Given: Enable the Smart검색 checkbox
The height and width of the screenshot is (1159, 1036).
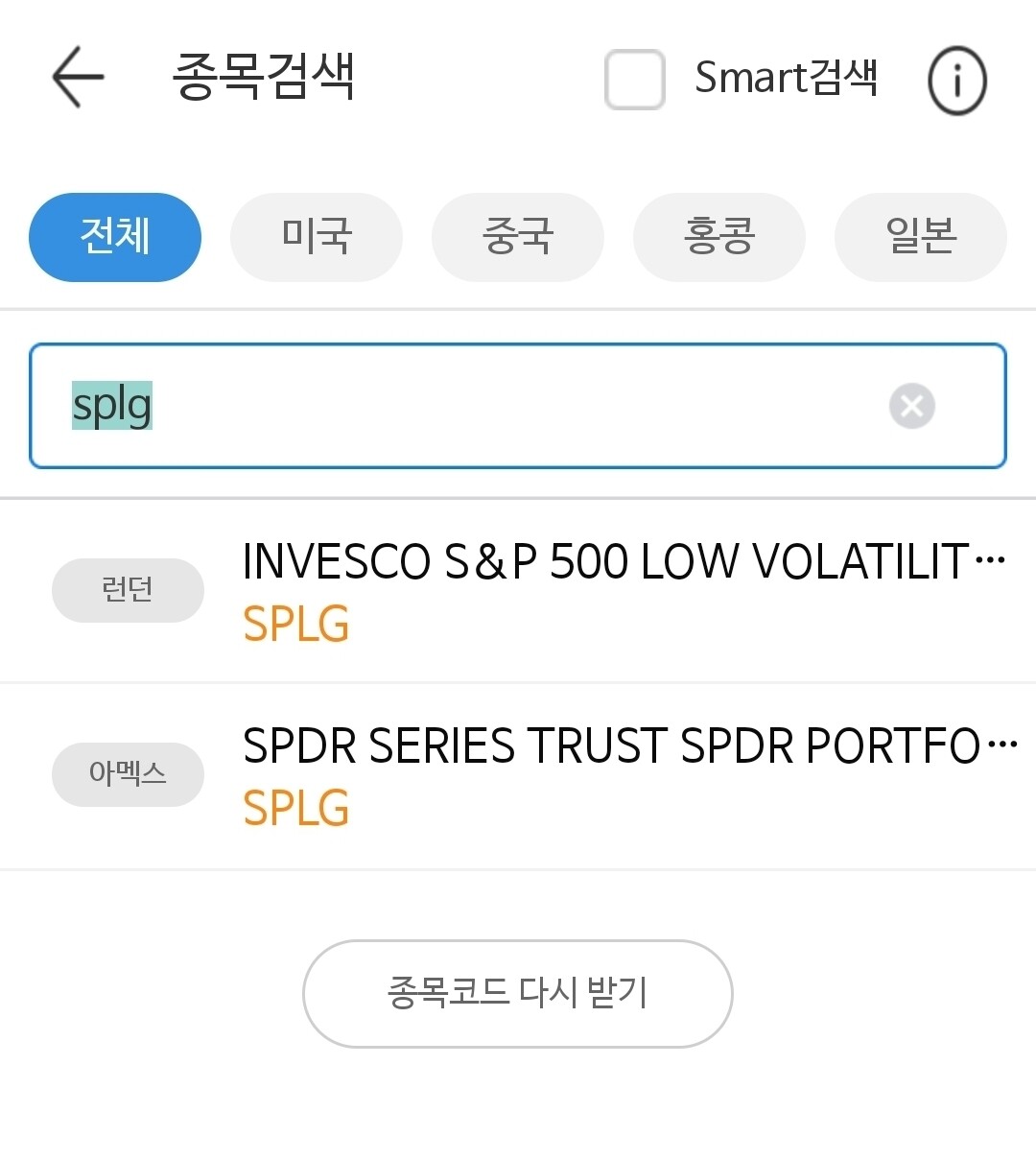Looking at the screenshot, I should (x=634, y=80).
